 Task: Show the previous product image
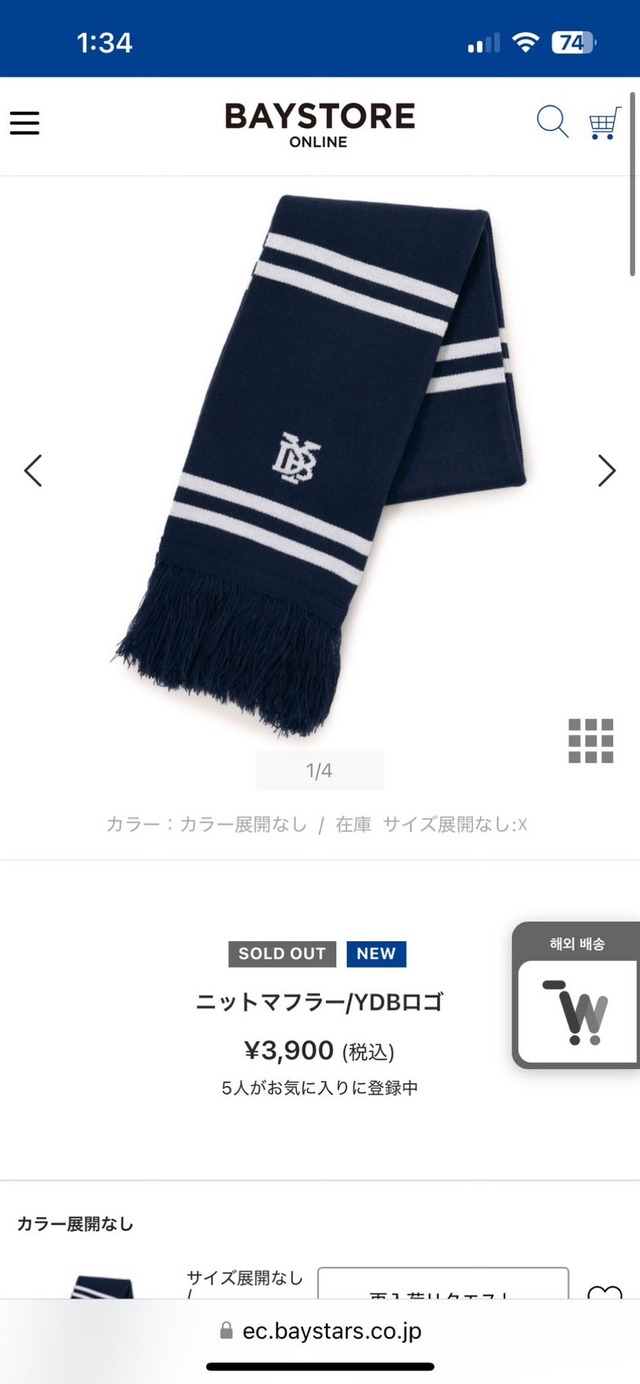(33, 470)
